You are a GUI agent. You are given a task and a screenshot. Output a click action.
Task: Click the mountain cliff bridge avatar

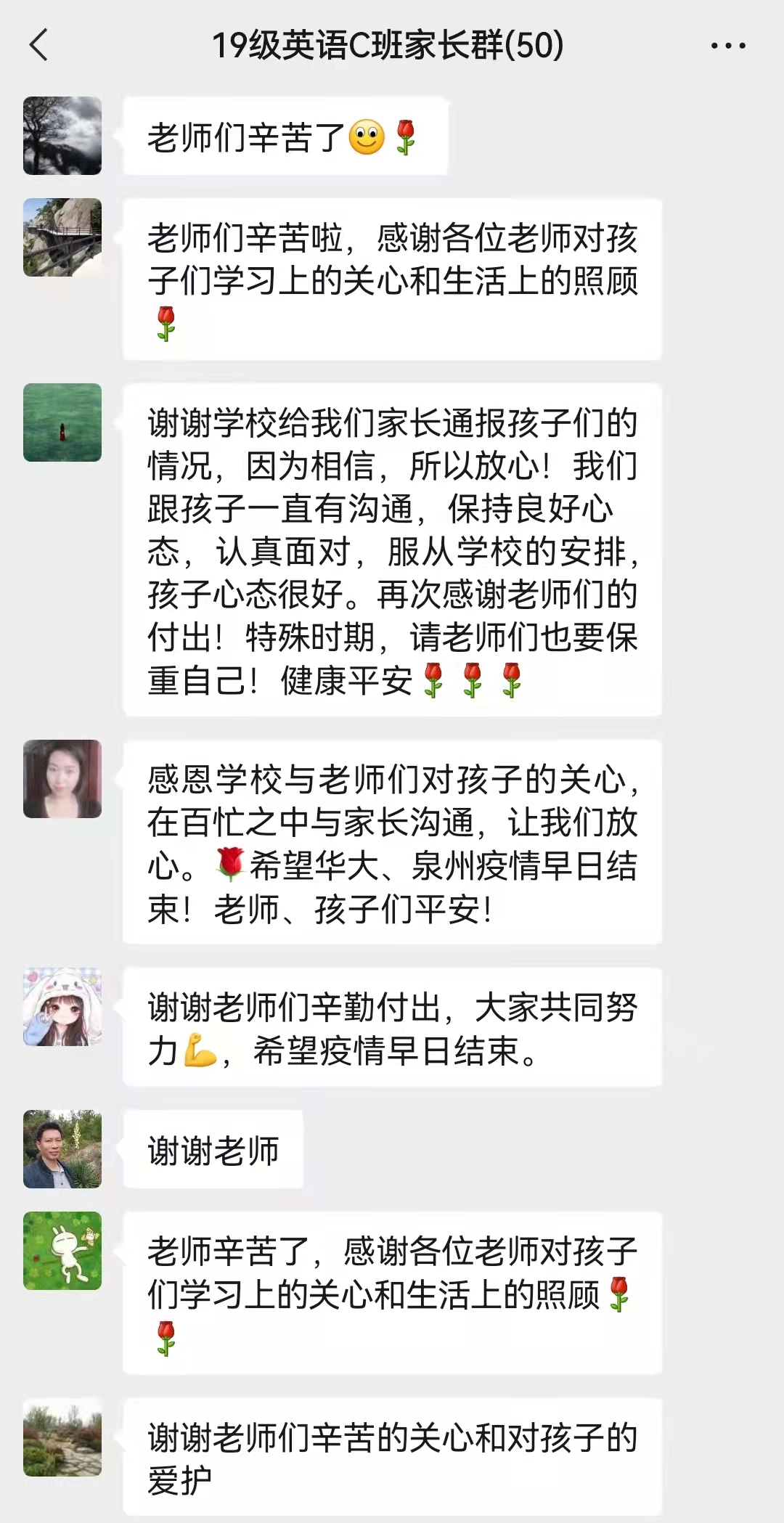click(63, 236)
